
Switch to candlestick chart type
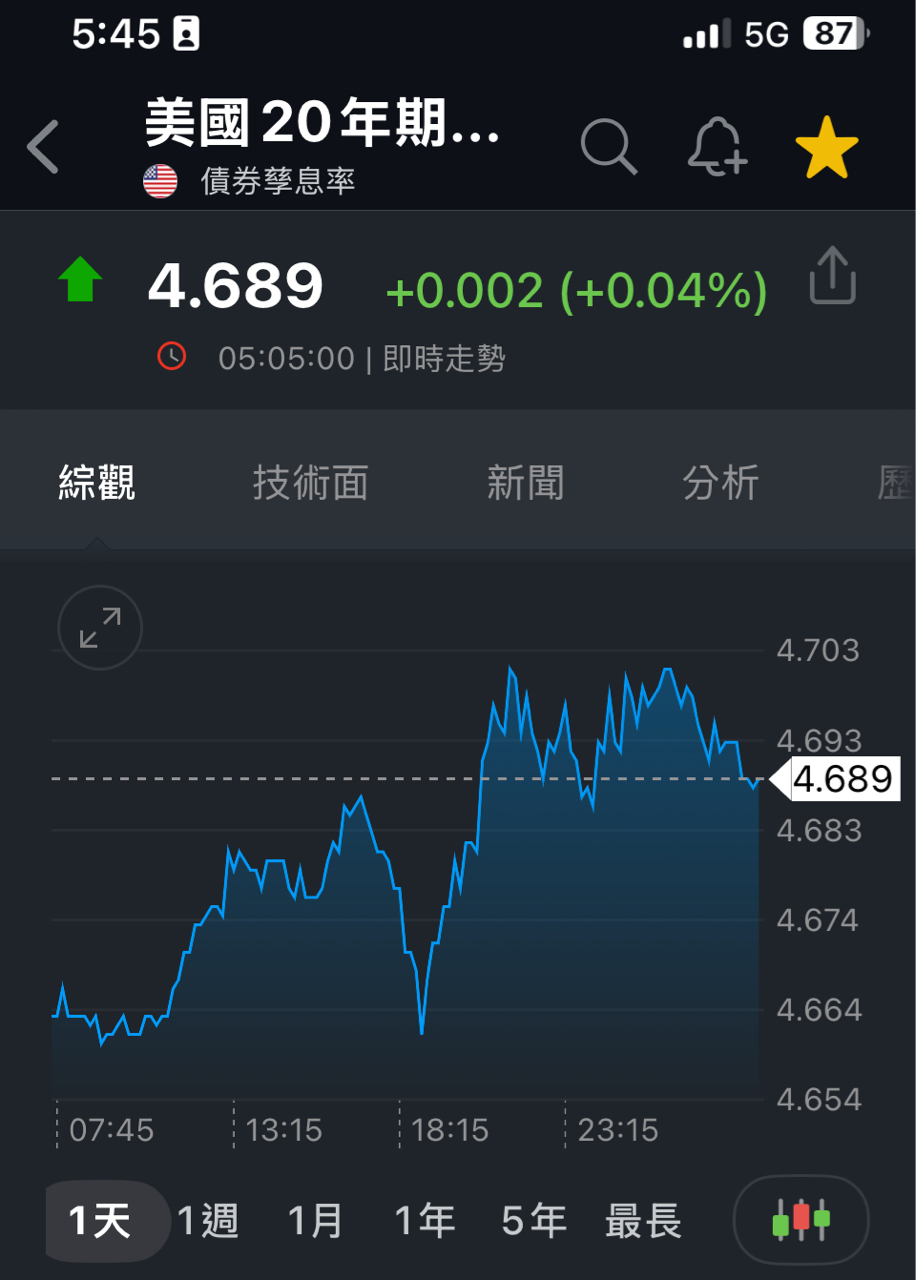coord(801,1220)
